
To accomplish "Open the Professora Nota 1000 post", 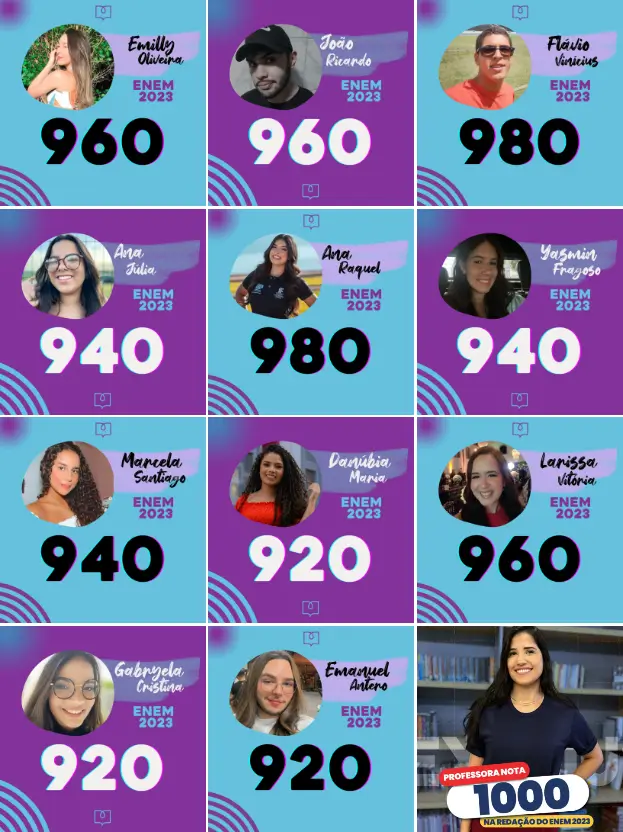I will [519, 729].
